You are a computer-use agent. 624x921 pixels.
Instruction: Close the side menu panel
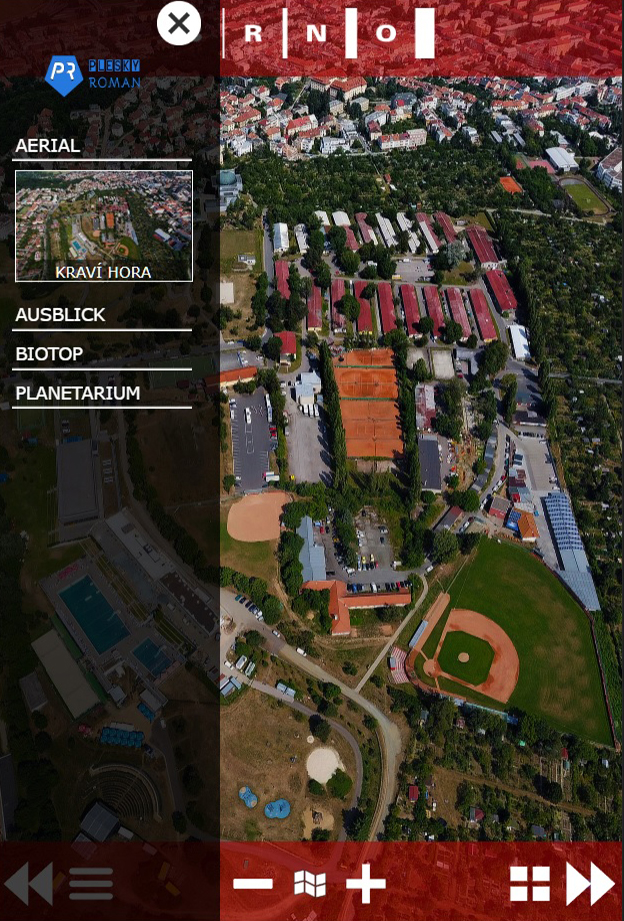[179, 23]
